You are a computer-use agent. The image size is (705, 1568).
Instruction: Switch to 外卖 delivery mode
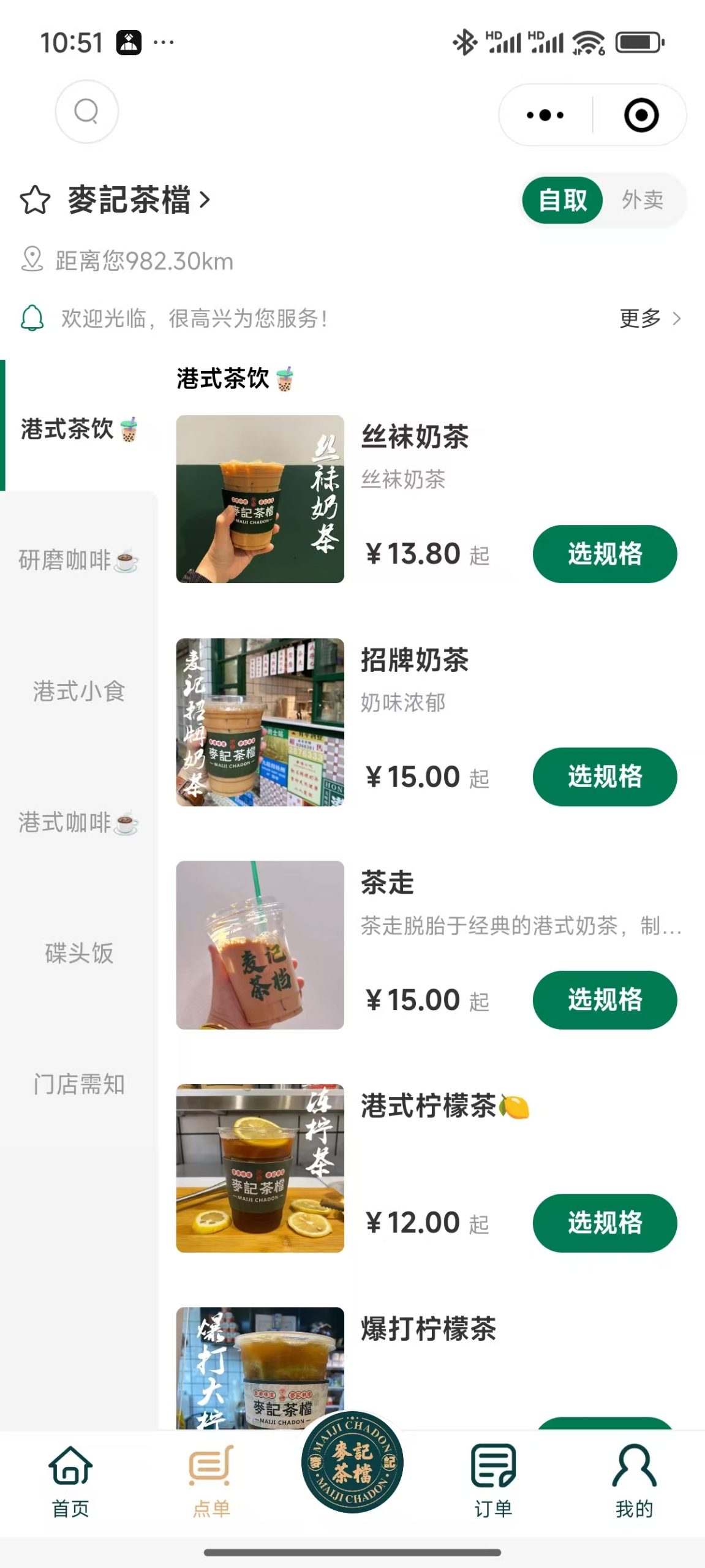tap(643, 200)
